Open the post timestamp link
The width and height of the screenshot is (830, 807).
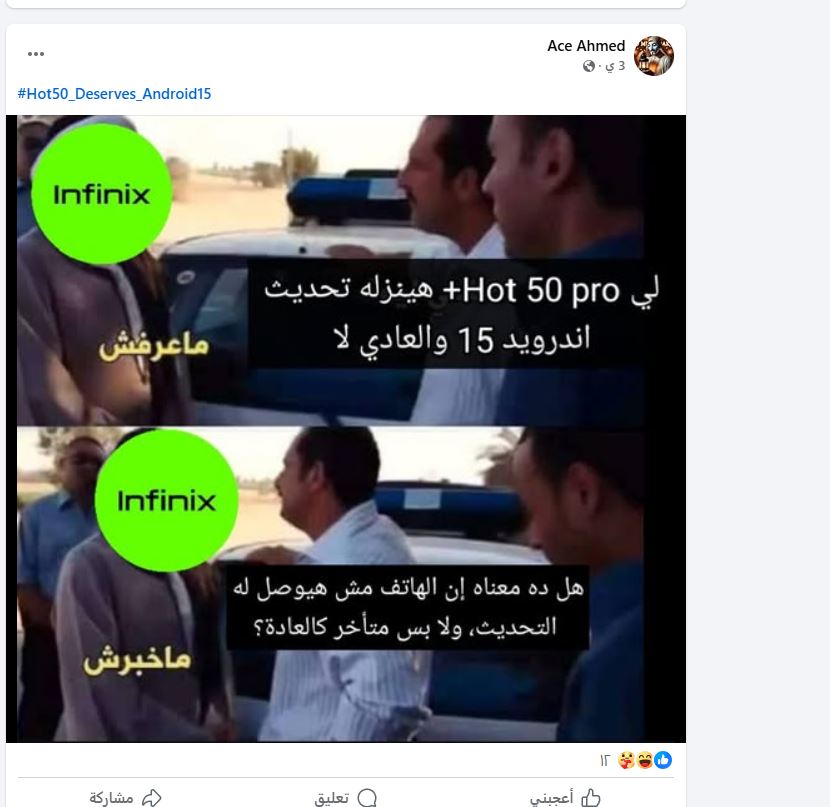(615, 66)
